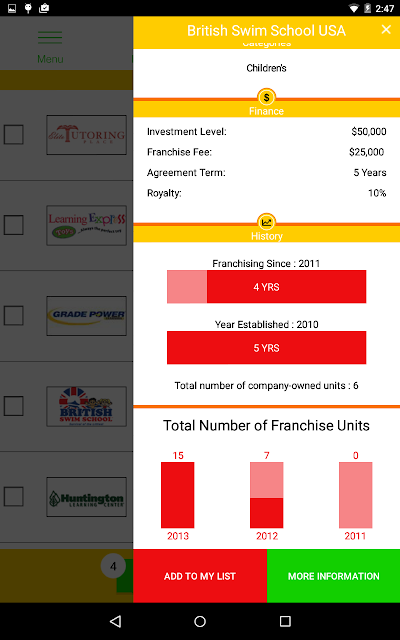Open the Menu hamburger button
This screenshot has width=400, height=640.
(50, 47)
